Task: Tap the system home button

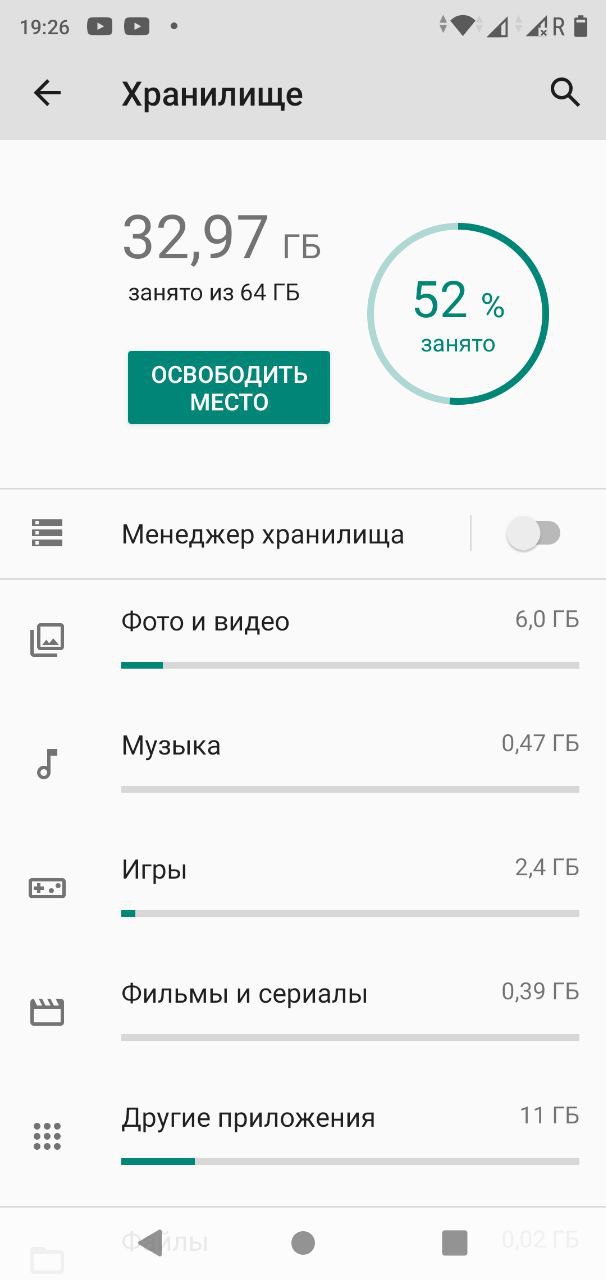Action: click(x=303, y=1243)
